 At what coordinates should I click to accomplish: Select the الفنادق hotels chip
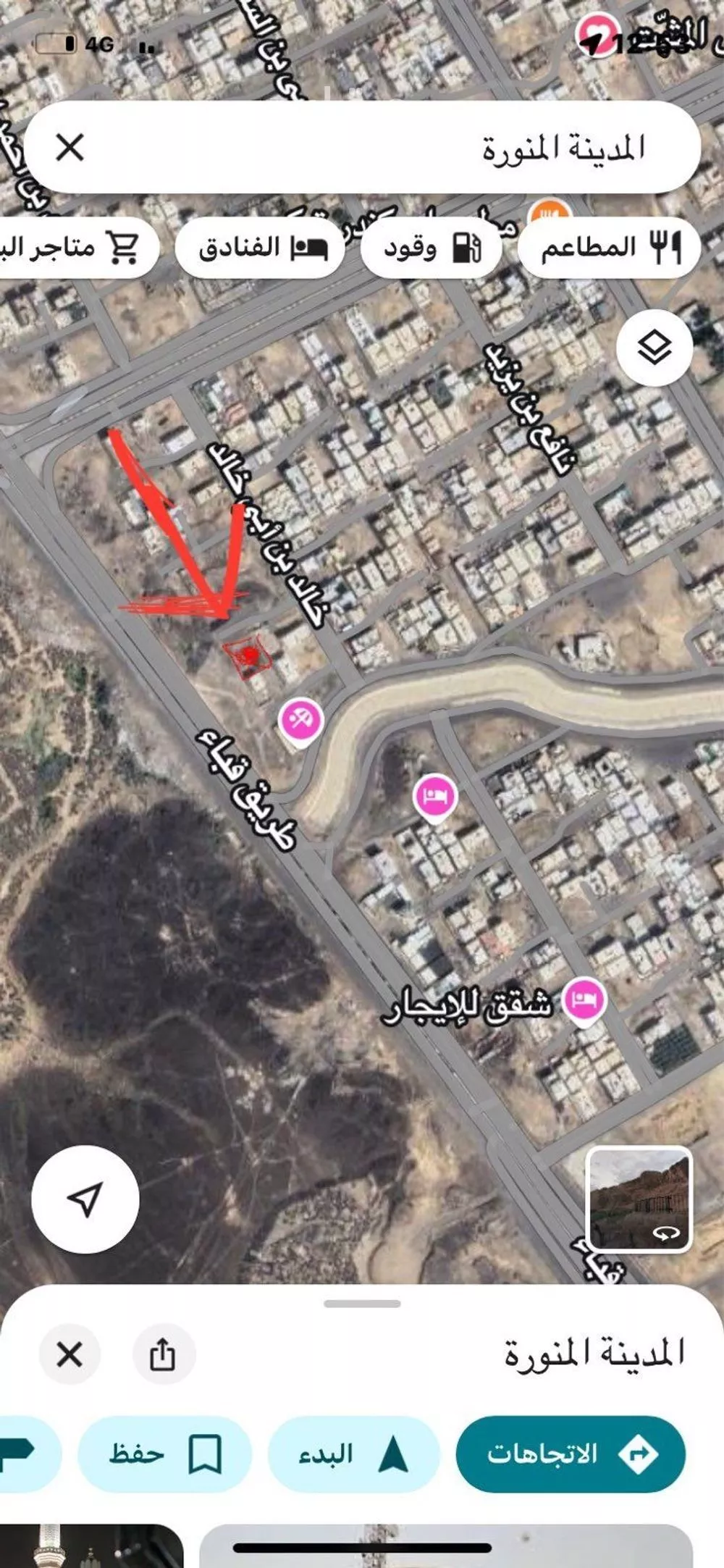coord(261,248)
